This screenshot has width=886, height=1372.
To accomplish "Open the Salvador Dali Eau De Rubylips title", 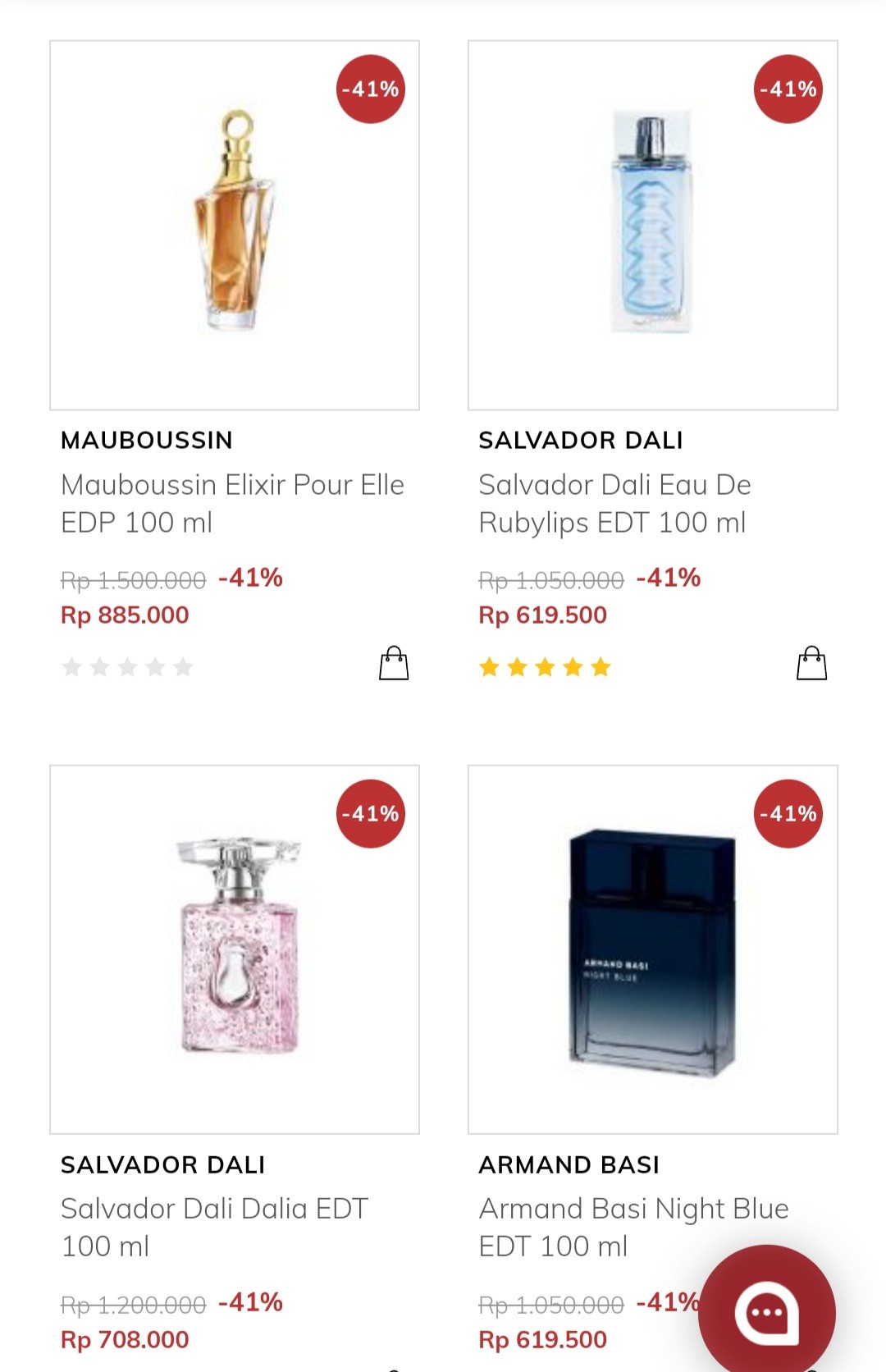I will click(x=614, y=503).
